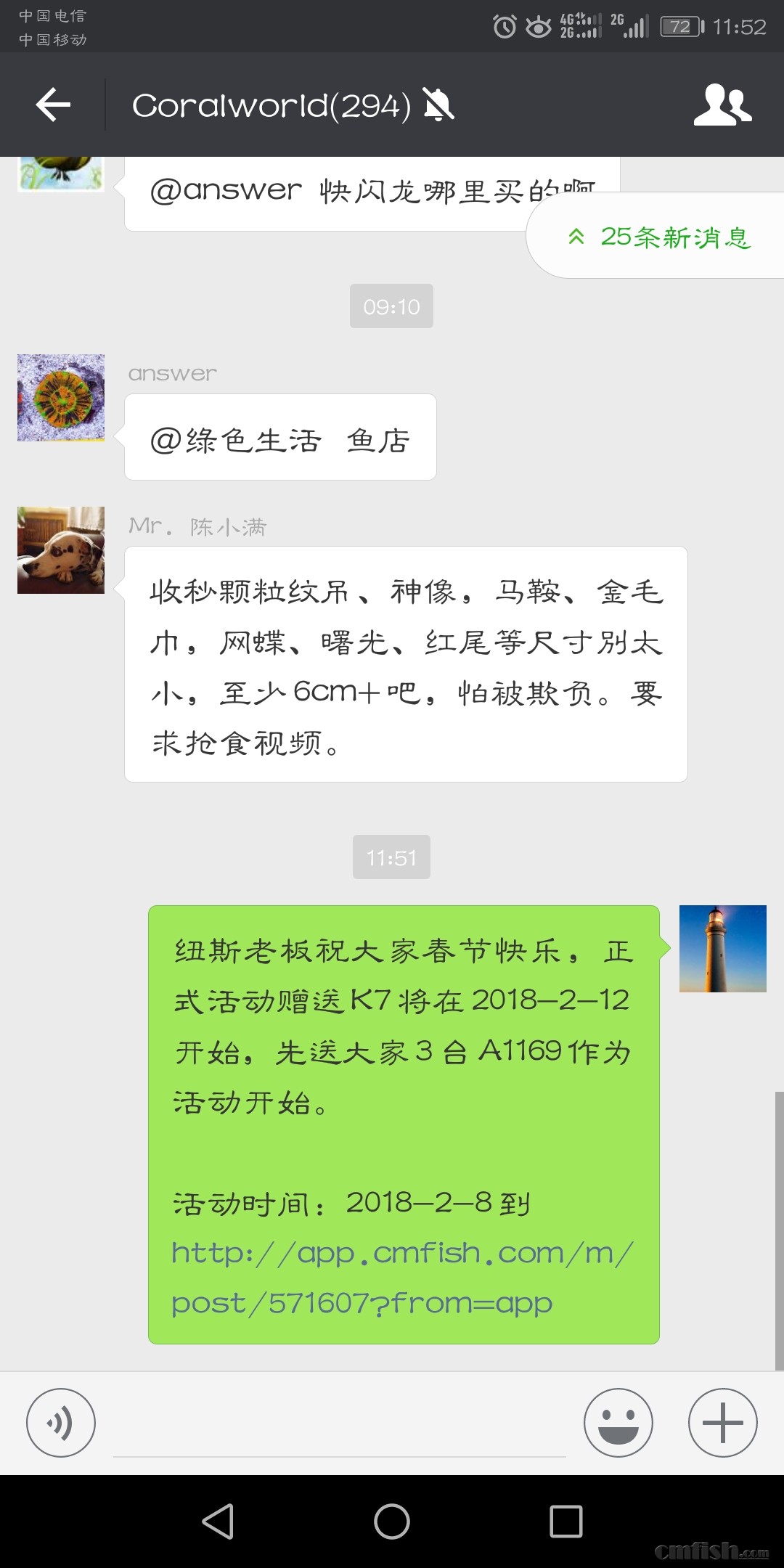Open the emoji picker
The height and width of the screenshot is (1568, 784).
click(618, 1423)
